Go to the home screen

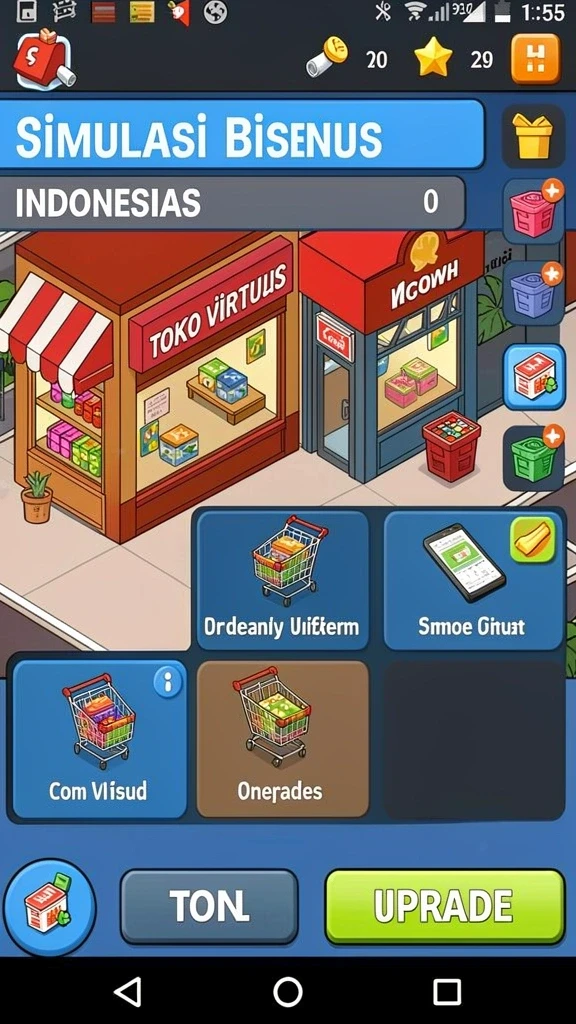[287, 991]
